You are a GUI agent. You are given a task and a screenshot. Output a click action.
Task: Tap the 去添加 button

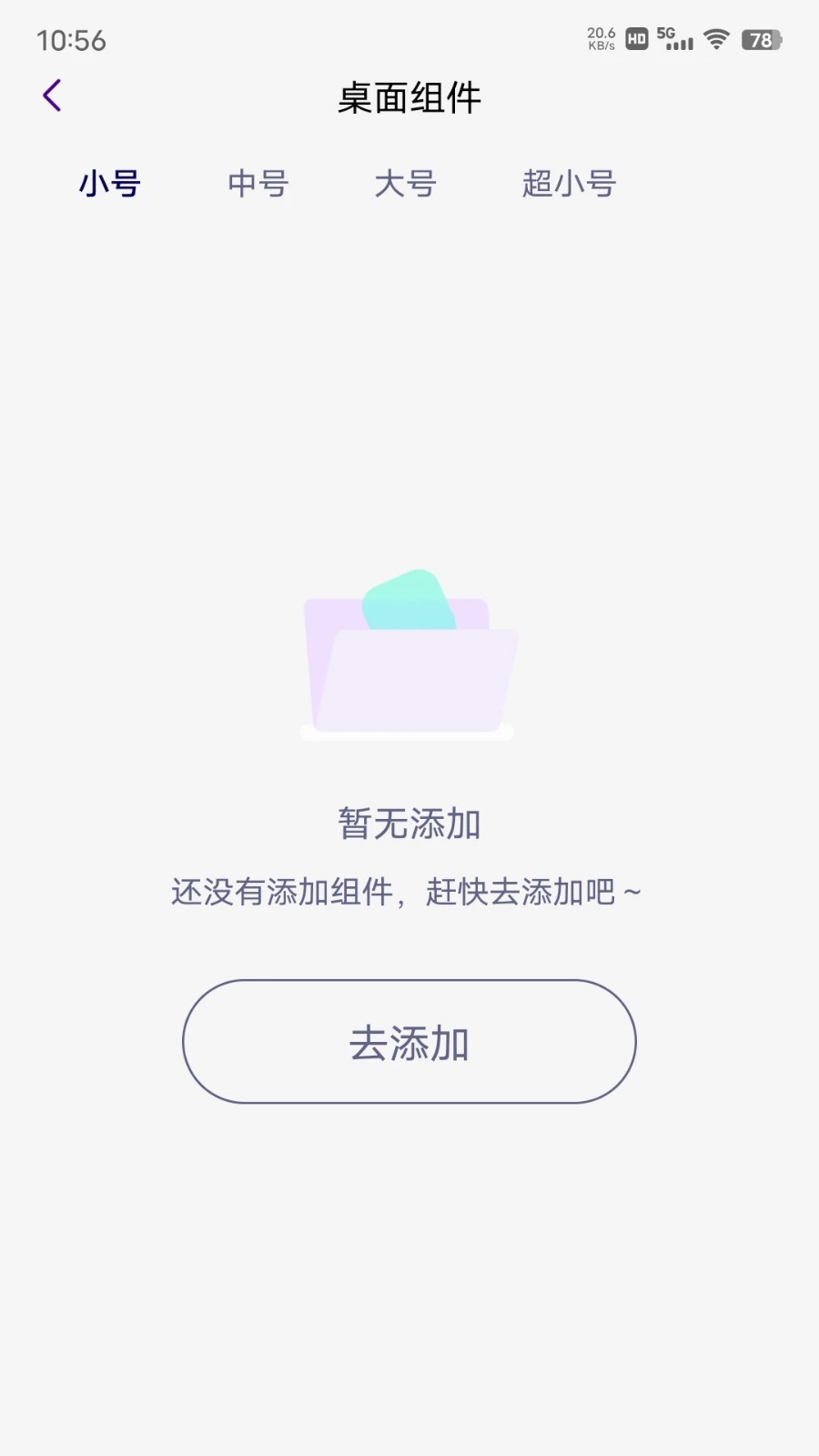[x=409, y=1042]
